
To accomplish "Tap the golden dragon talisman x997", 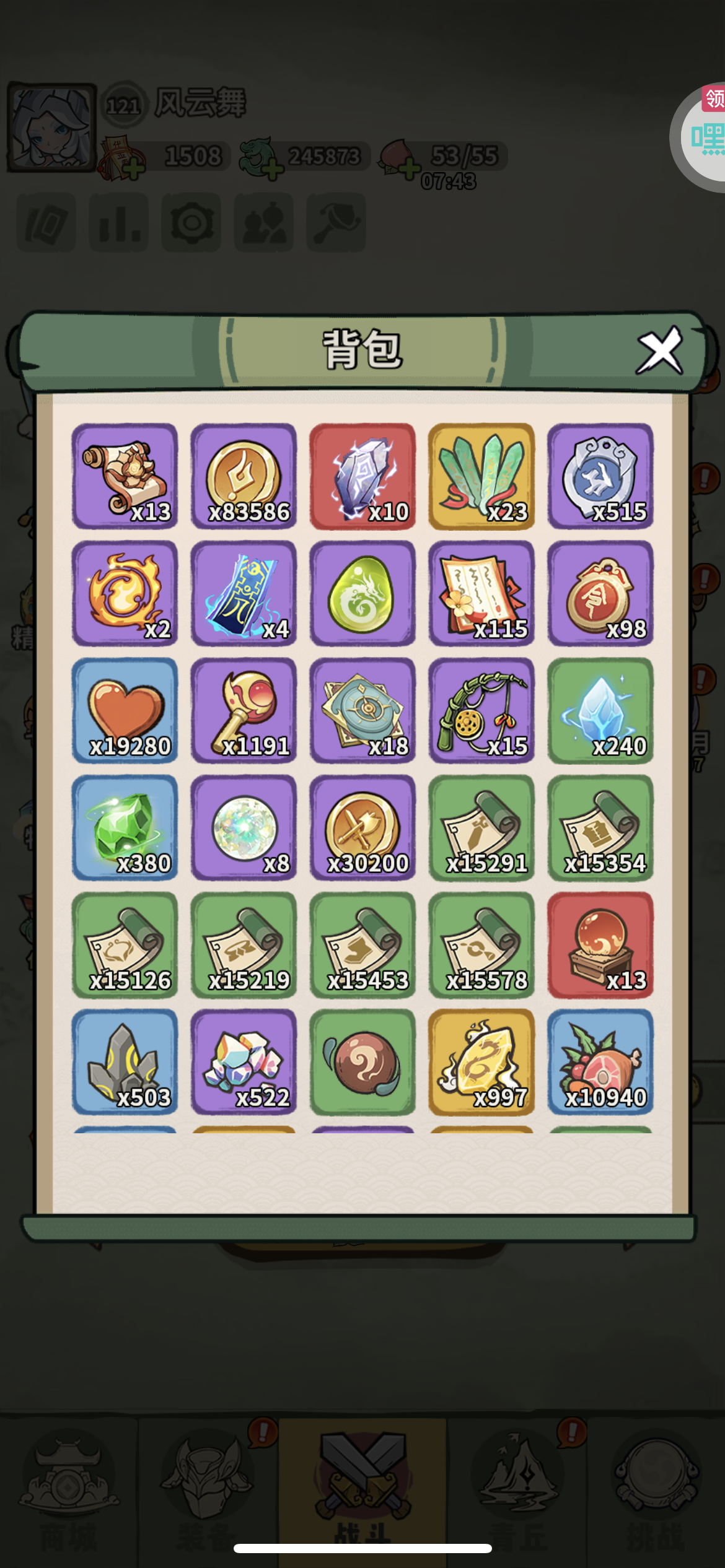I will coord(481,1061).
